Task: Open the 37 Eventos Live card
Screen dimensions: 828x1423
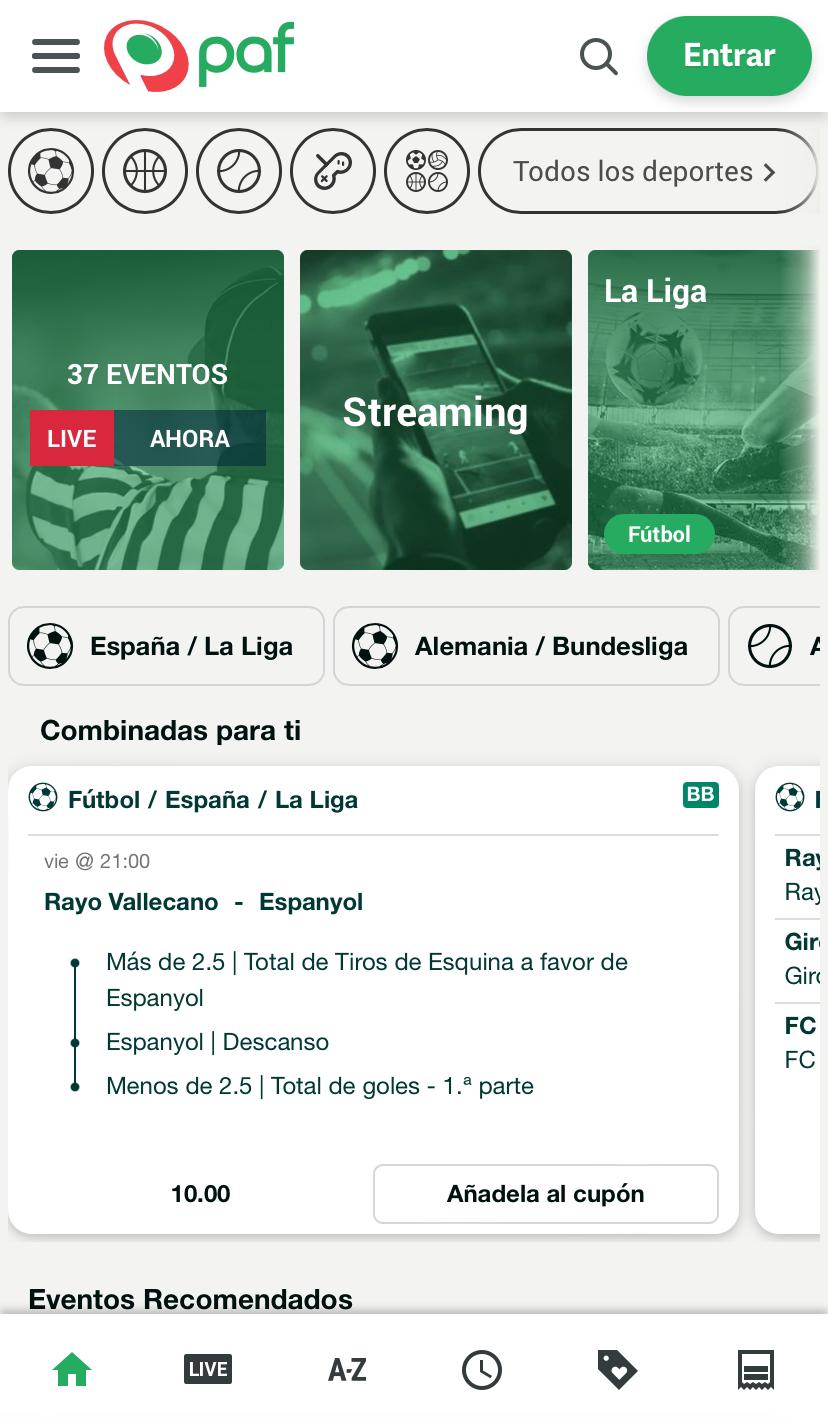Action: pyautogui.click(x=148, y=410)
